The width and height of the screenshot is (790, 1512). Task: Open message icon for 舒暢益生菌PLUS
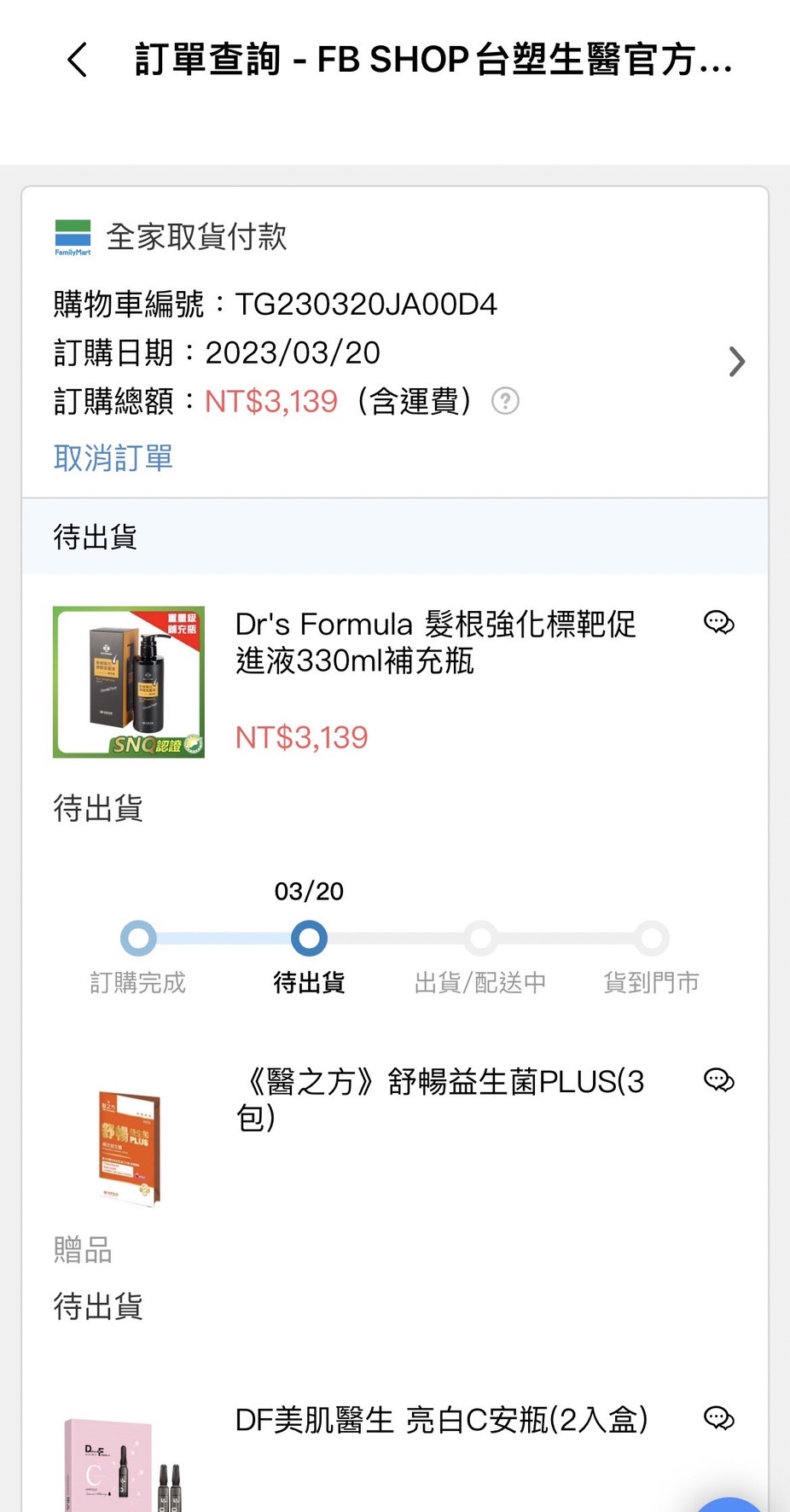(718, 1080)
